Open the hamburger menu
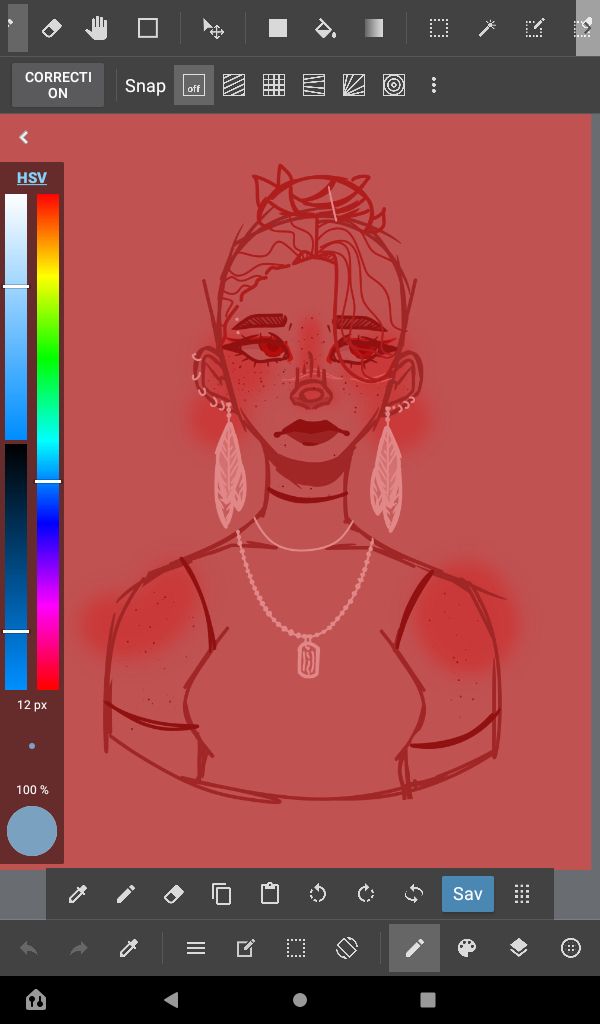The height and width of the screenshot is (1024, 600). (196, 948)
